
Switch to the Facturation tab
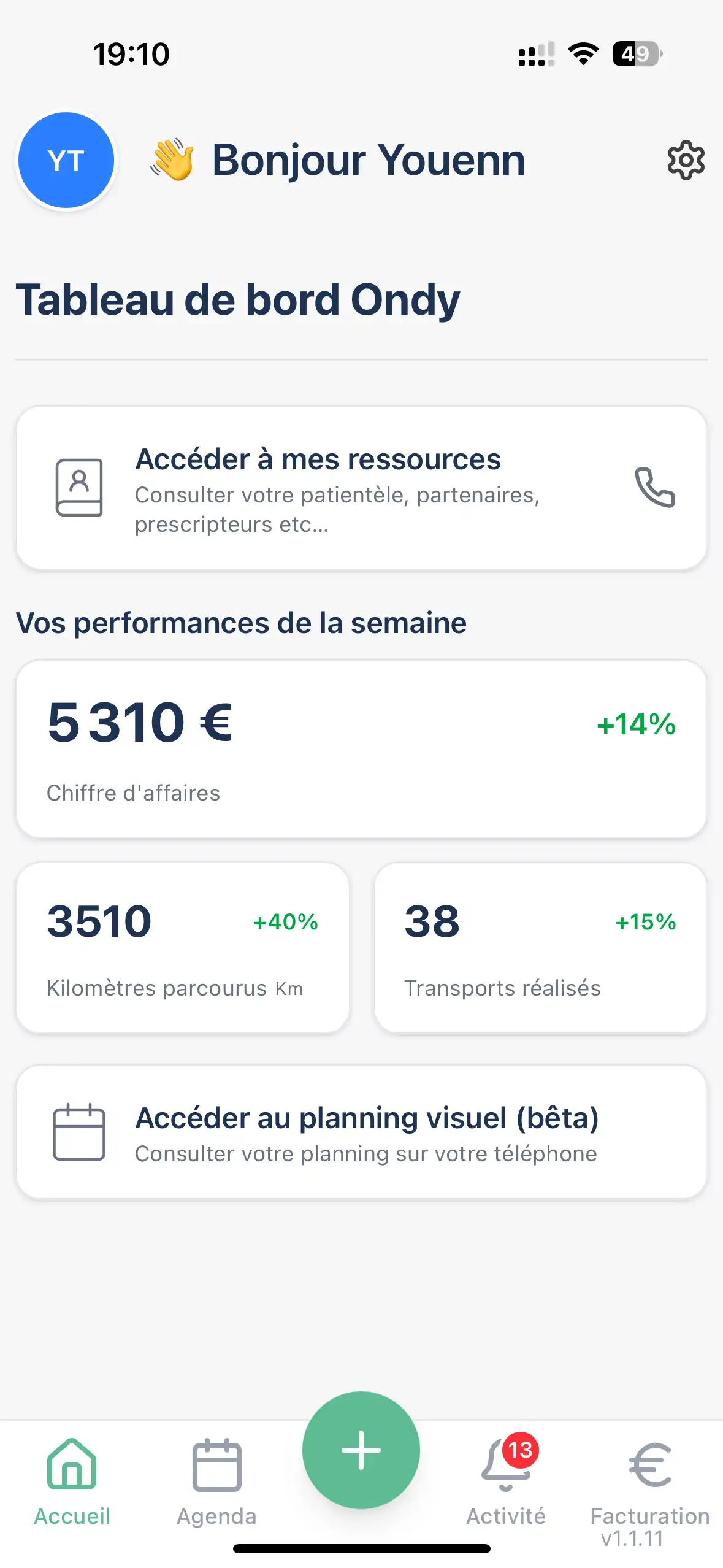tap(650, 1485)
